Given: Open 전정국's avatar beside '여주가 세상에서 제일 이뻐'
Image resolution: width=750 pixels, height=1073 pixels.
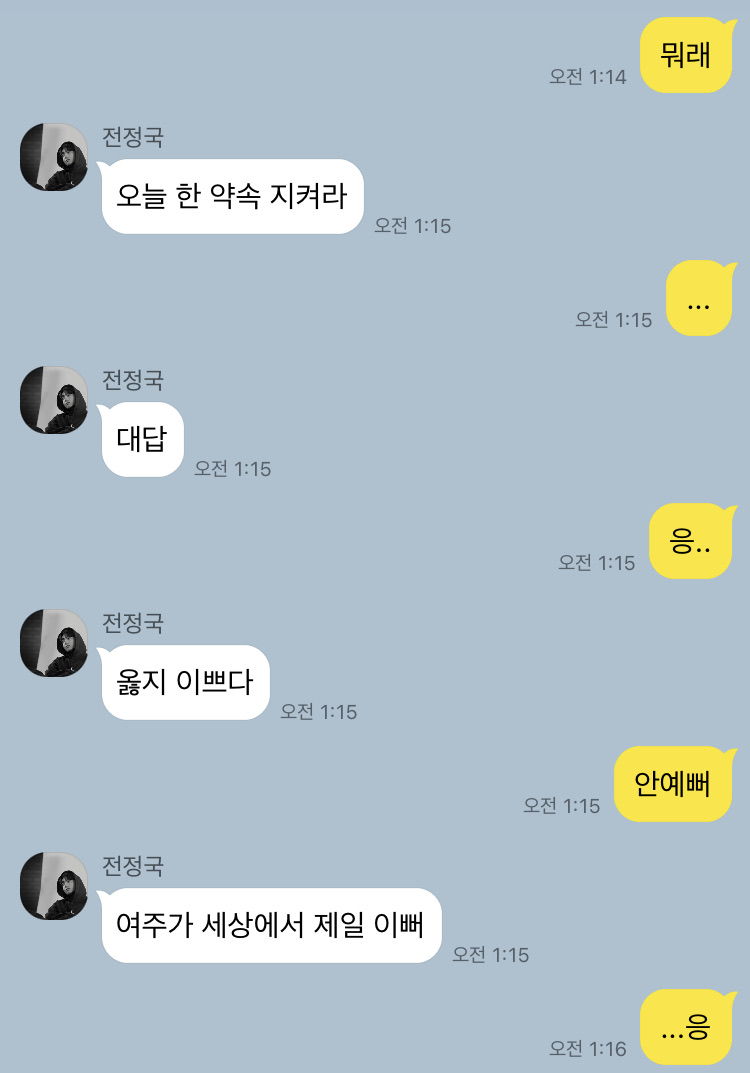Looking at the screenshot, I should pyautogui.click(x=54, y=886).
